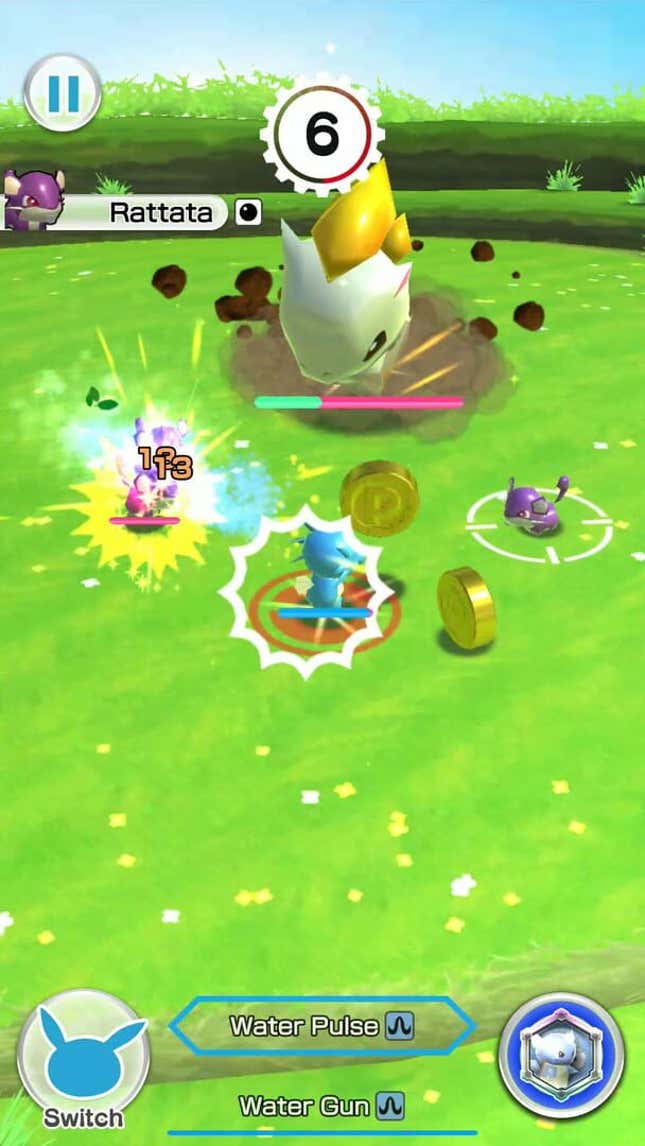645x1146 pixels.
Task: Tap the Switch Pokémon button
Action: click(84, 1057)
